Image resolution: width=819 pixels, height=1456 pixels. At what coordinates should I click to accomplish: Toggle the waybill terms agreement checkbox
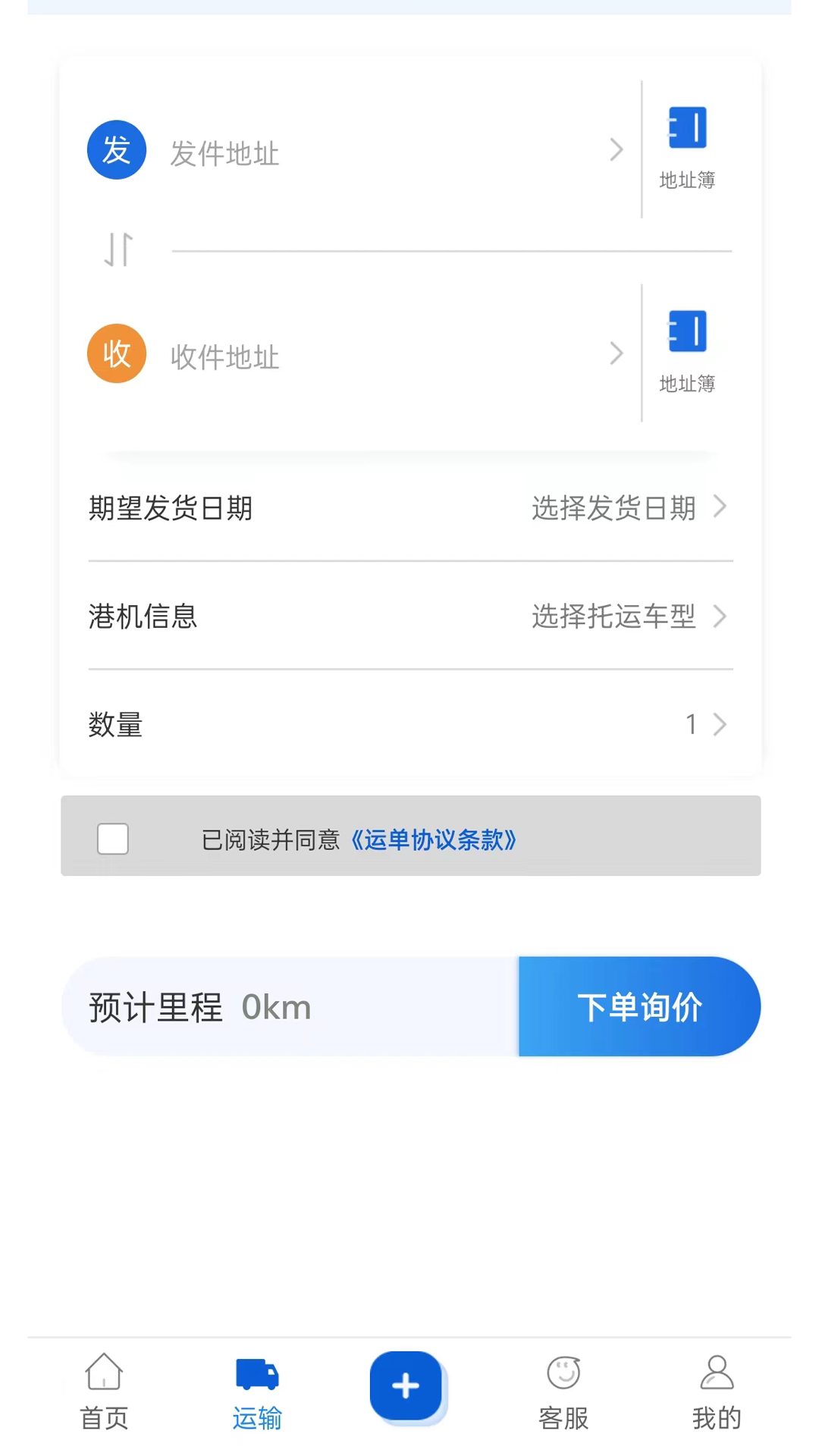coord(112,839)
